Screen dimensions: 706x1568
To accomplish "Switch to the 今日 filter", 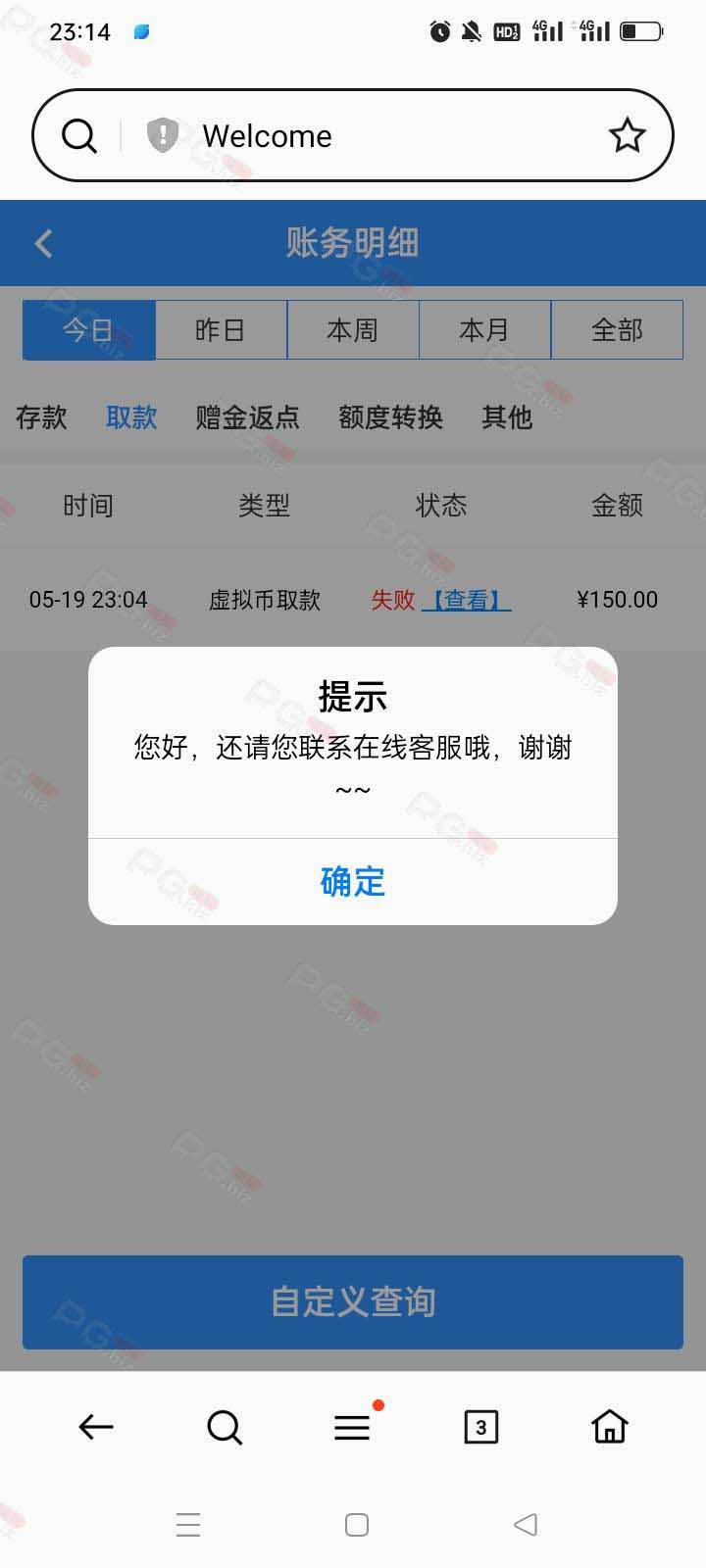I will click(88, 330).
